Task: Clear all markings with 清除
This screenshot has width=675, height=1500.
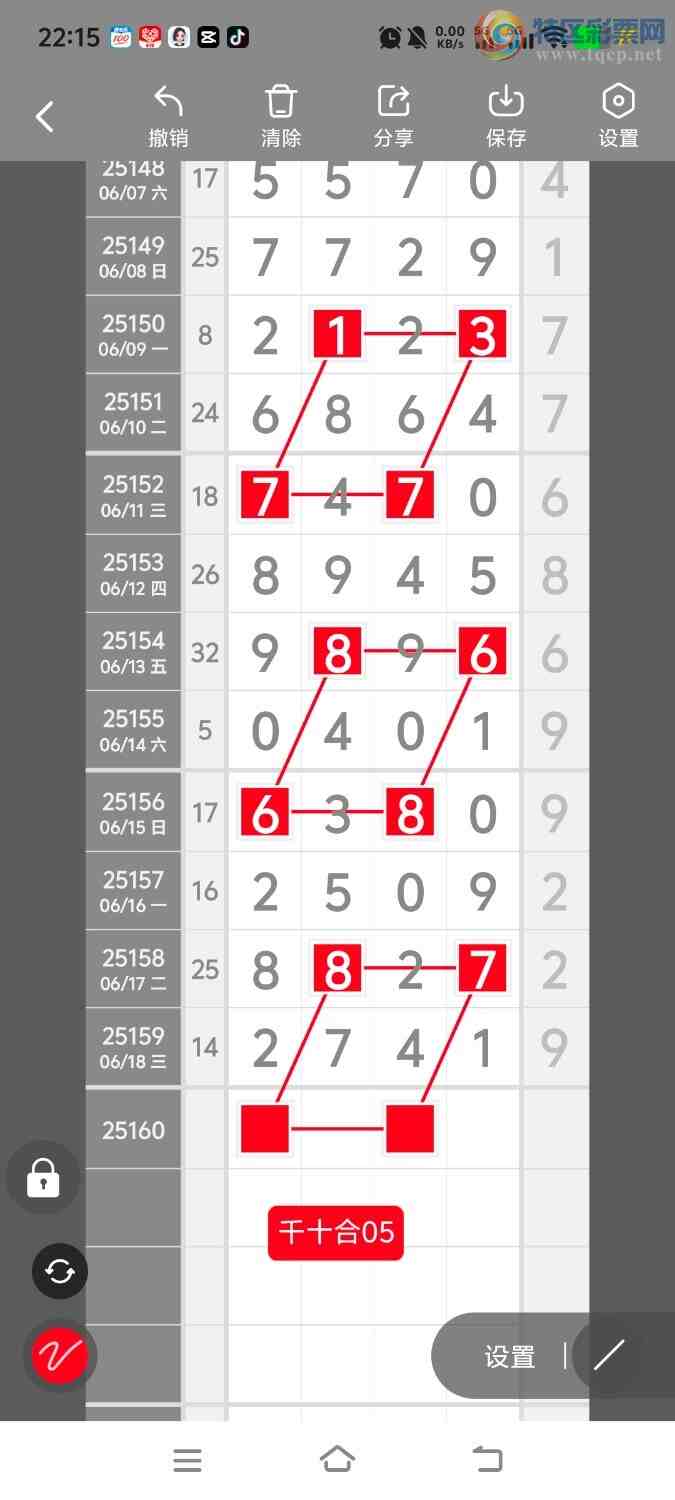Action: click(x=281, y=117)
